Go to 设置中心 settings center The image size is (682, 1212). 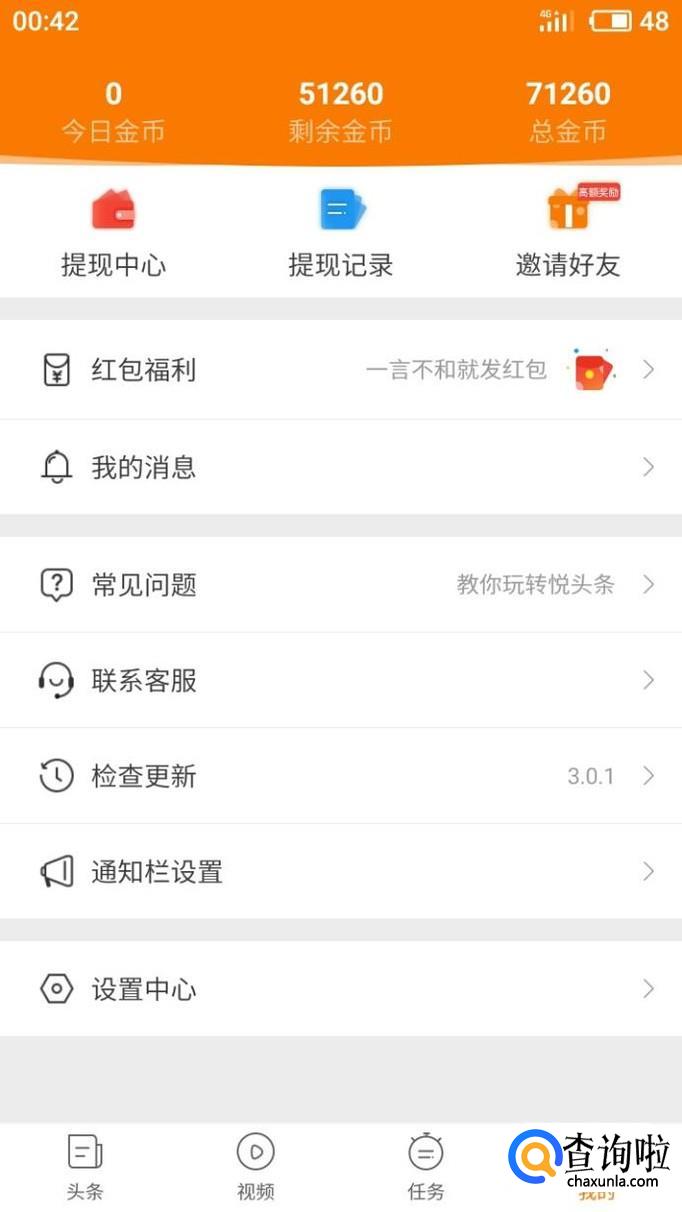click(341, 989)
